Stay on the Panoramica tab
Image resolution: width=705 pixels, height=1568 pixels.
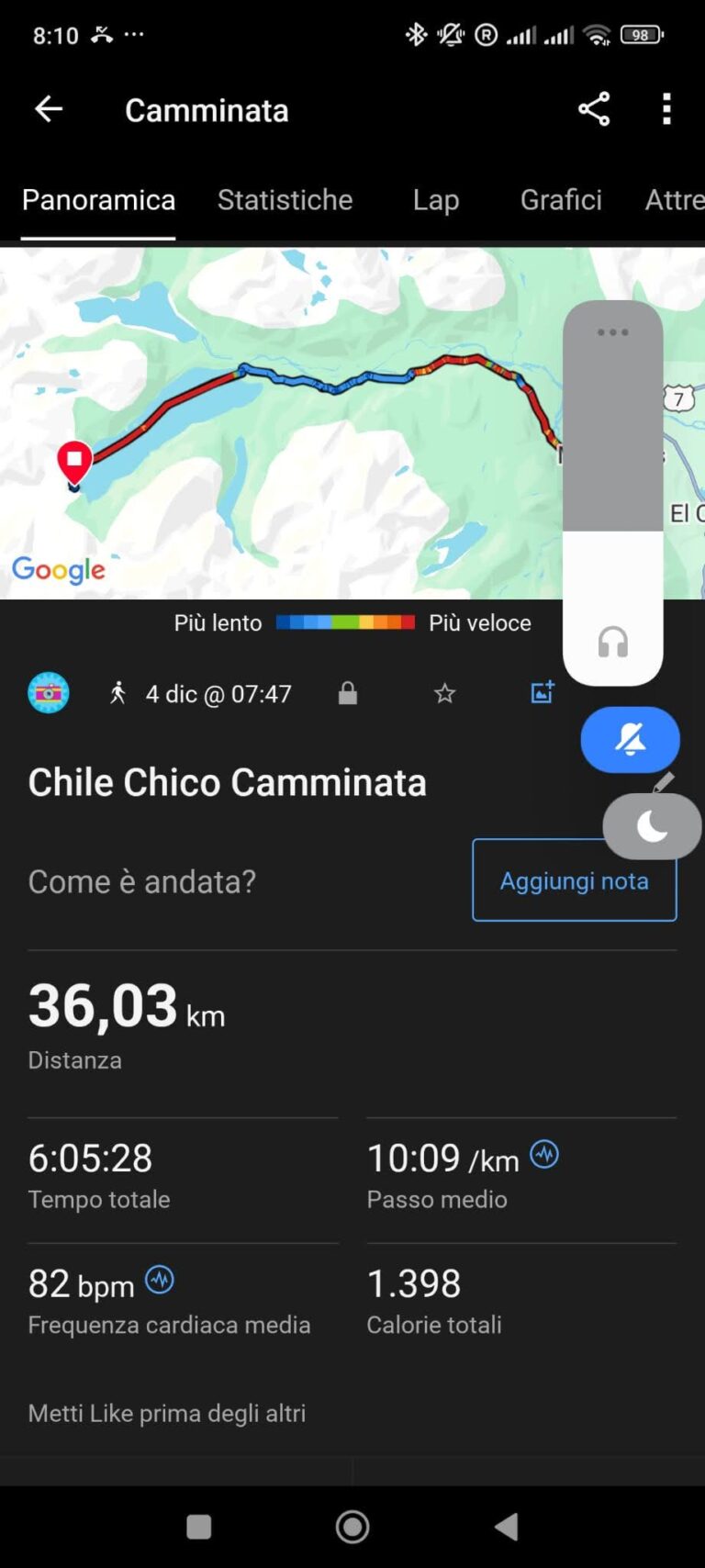tap(98, 200)
